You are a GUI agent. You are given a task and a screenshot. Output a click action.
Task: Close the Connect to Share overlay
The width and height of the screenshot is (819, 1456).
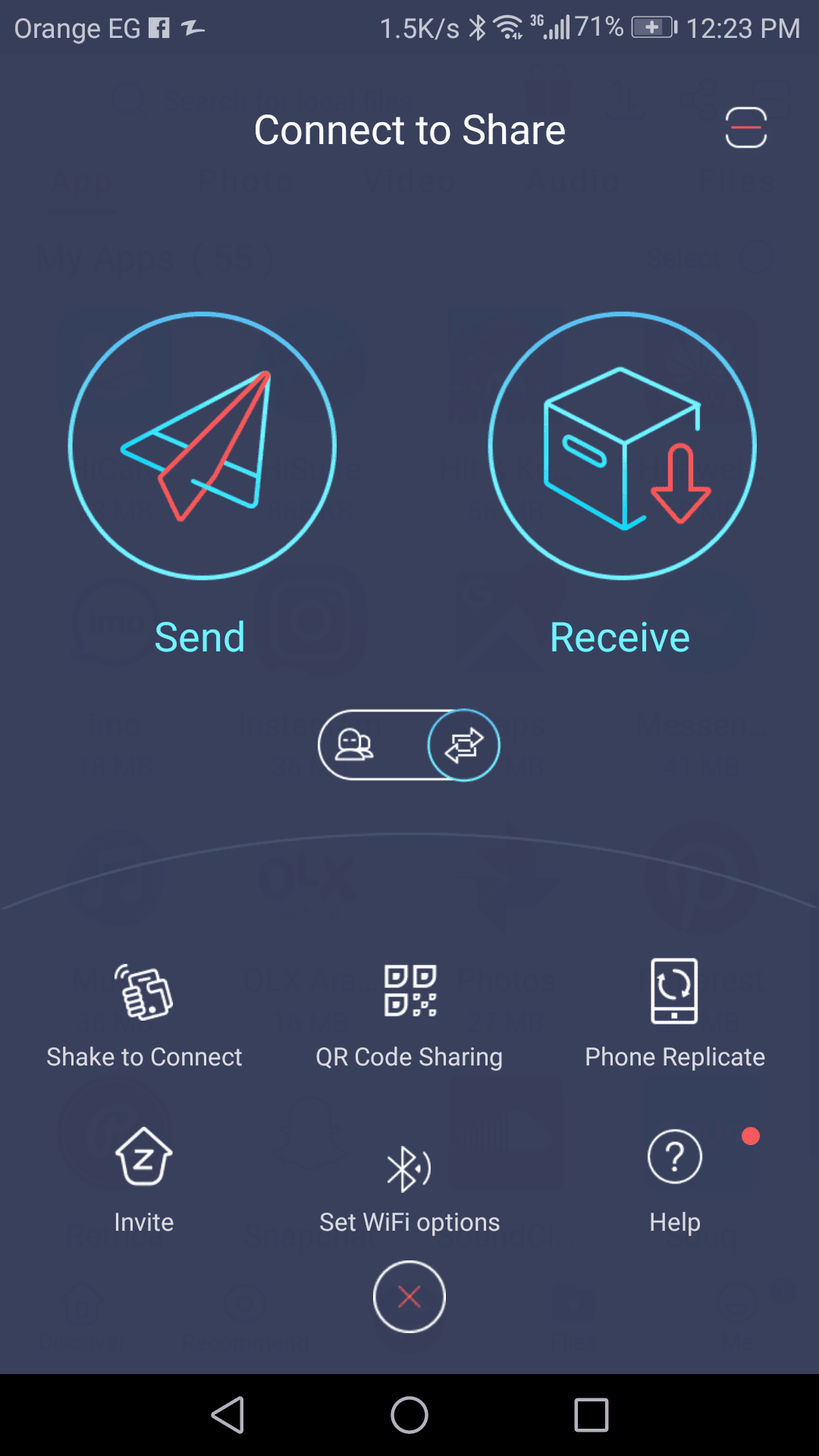409,1297
